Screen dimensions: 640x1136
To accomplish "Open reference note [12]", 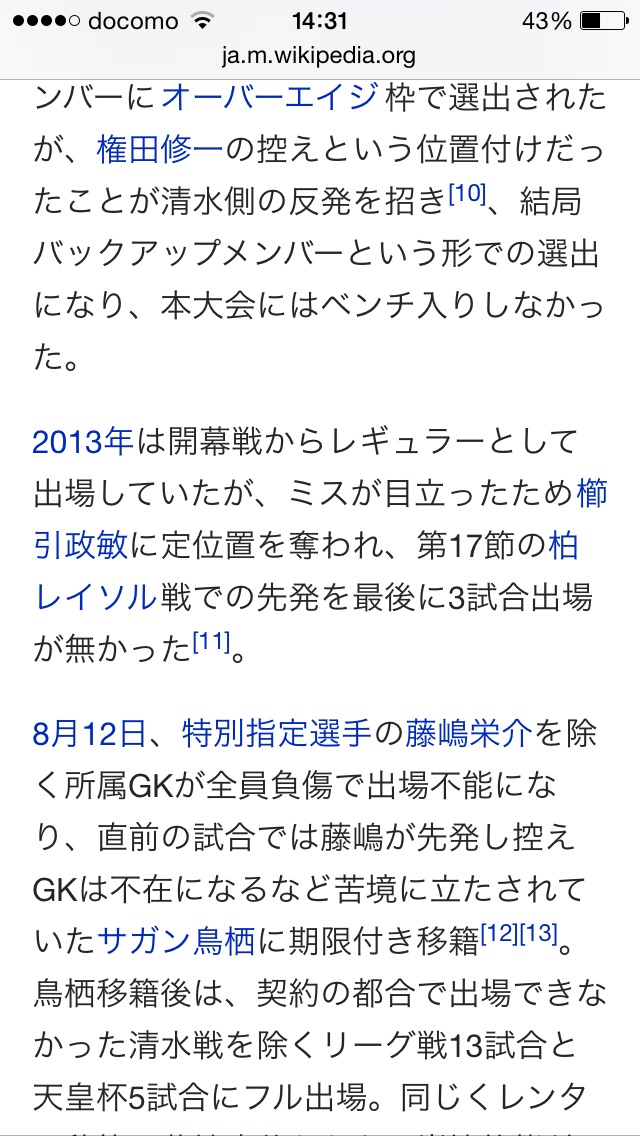I will click(499, 934).
